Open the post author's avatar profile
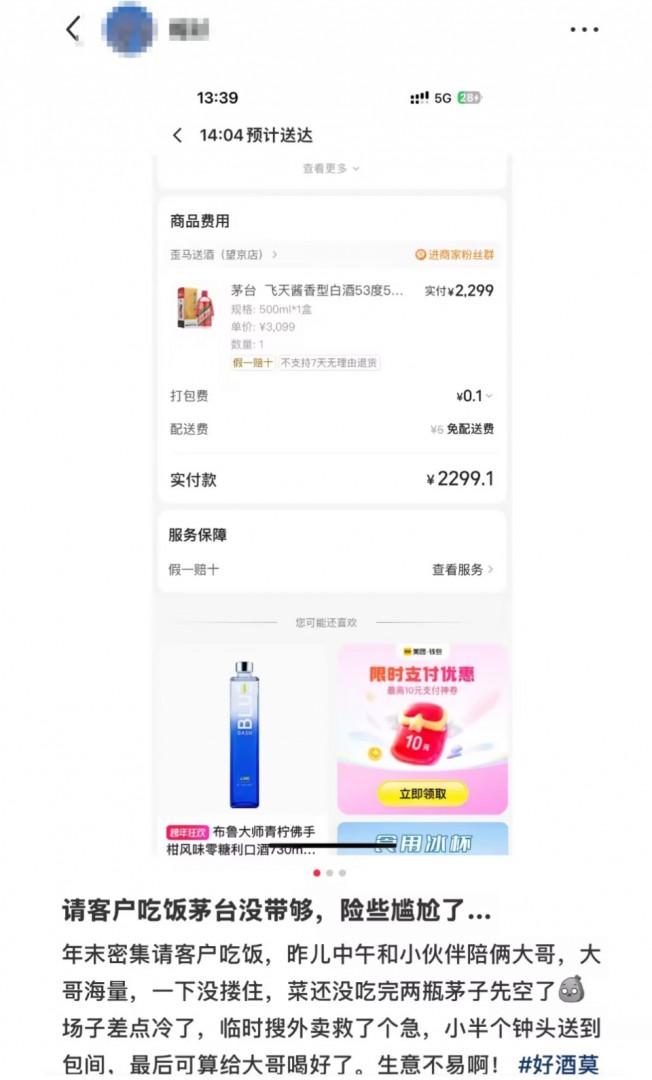Screen dimensions: 652x1080 coord(129,29)
